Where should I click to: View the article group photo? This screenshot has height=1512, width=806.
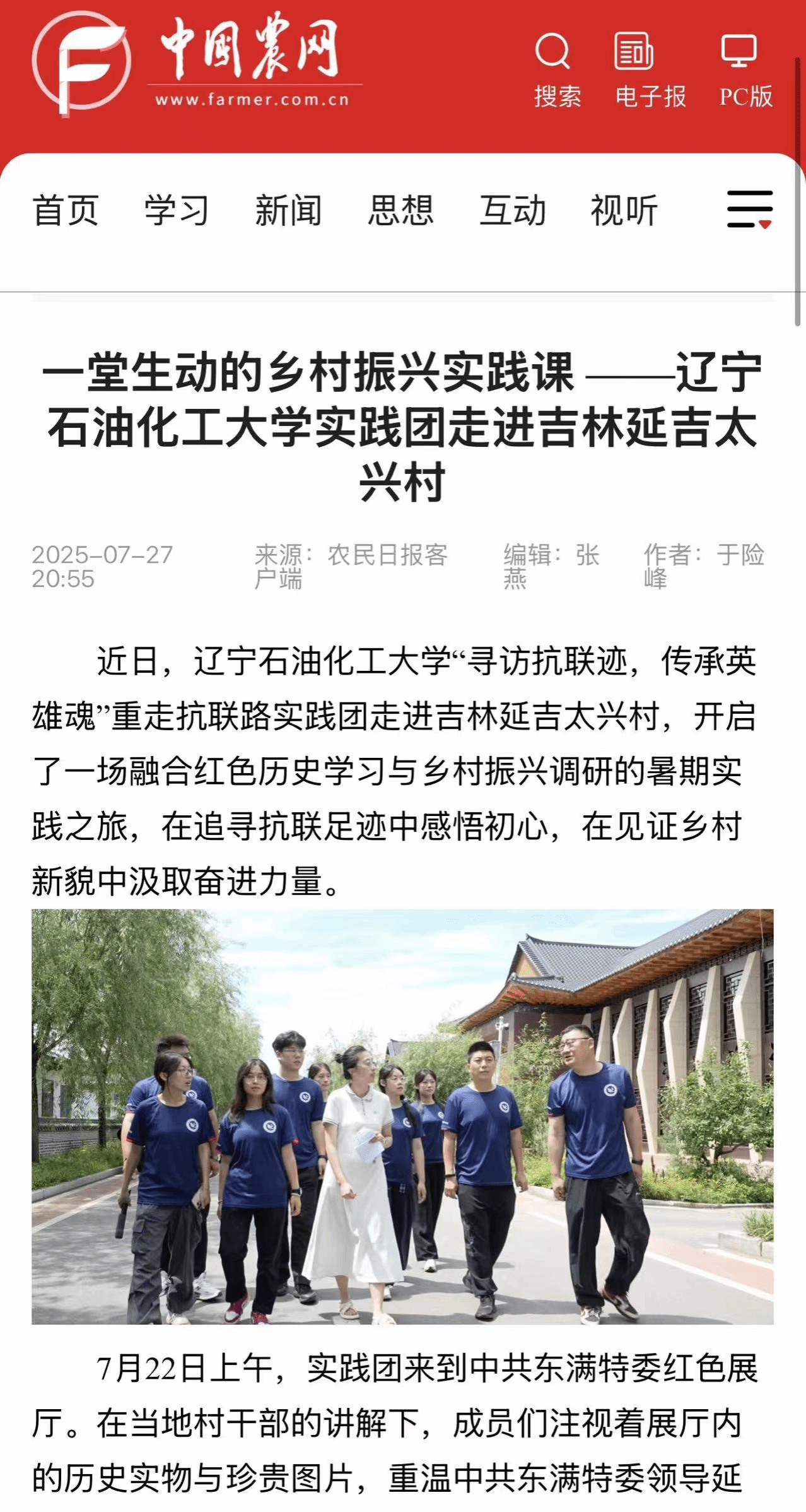click(x=402, y=1116)
